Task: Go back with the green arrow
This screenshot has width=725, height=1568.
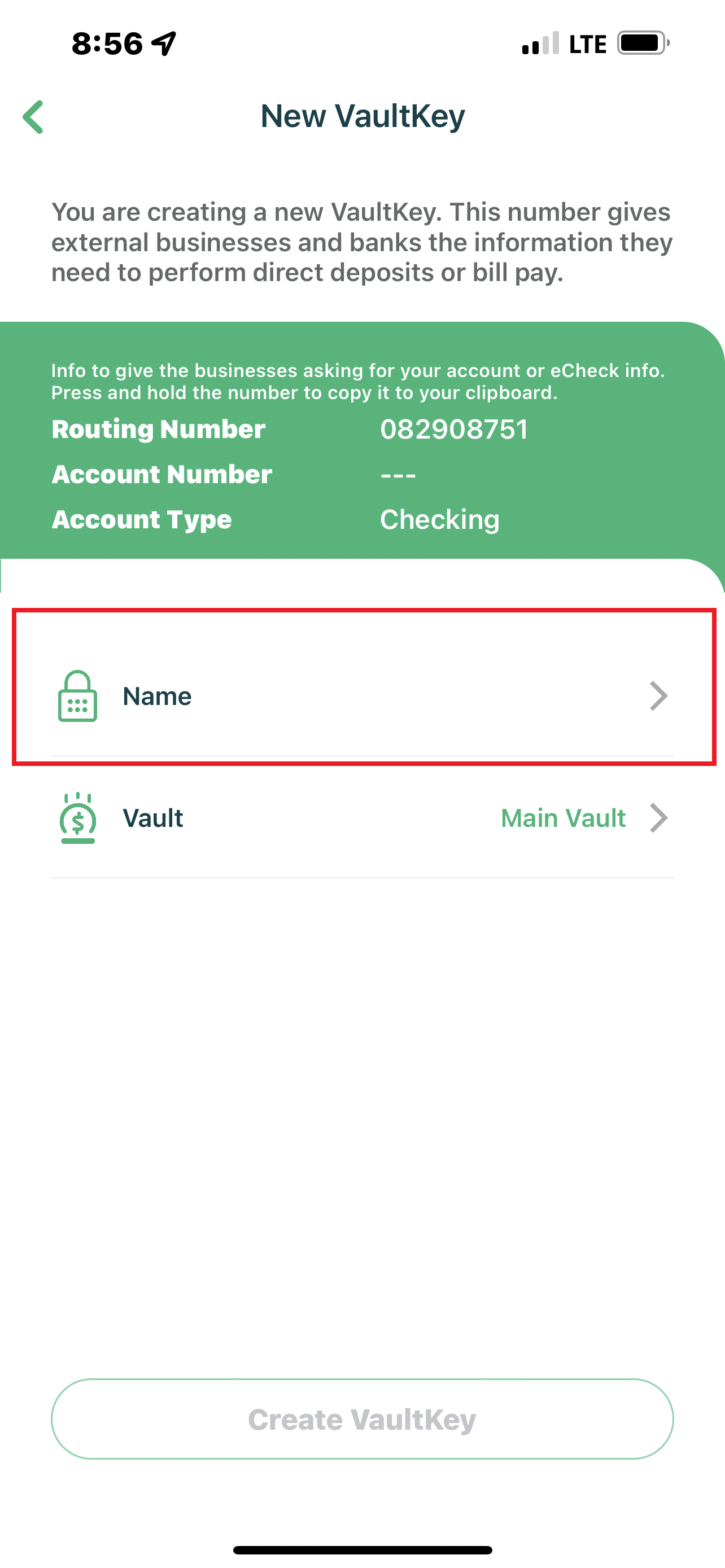Action: pos(33,117)
